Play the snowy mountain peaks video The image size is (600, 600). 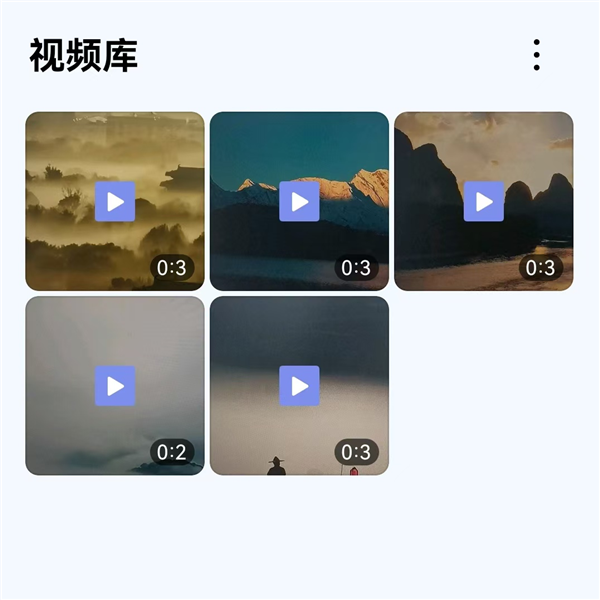299,201
